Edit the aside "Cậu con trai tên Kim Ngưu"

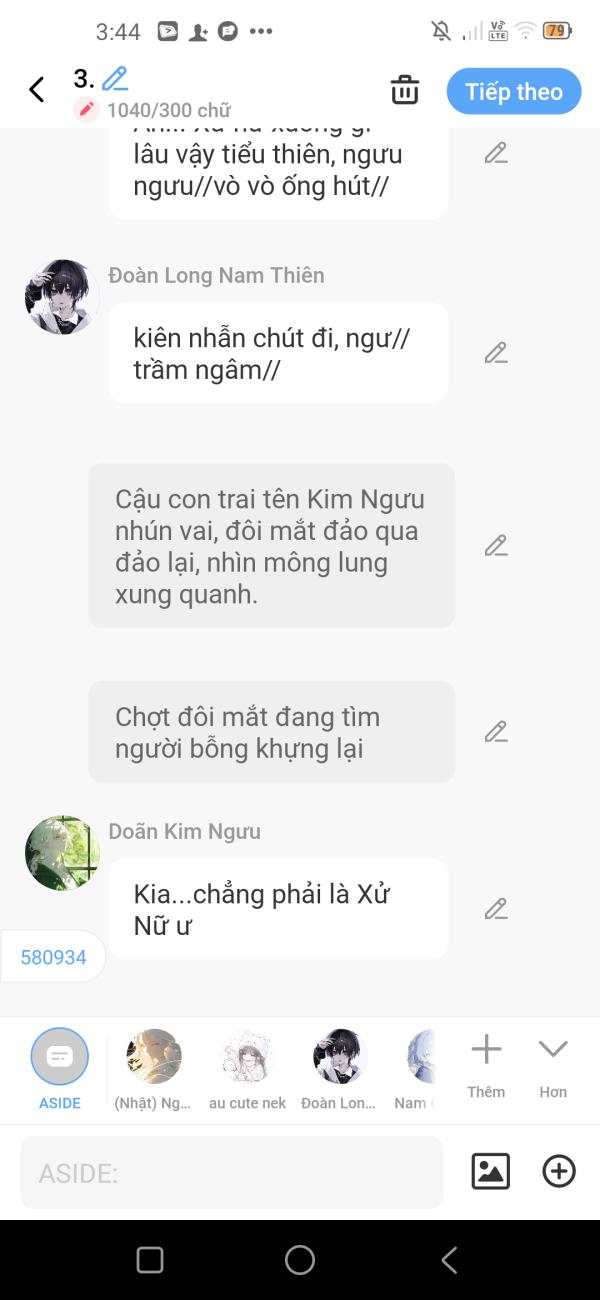point(496,546)
